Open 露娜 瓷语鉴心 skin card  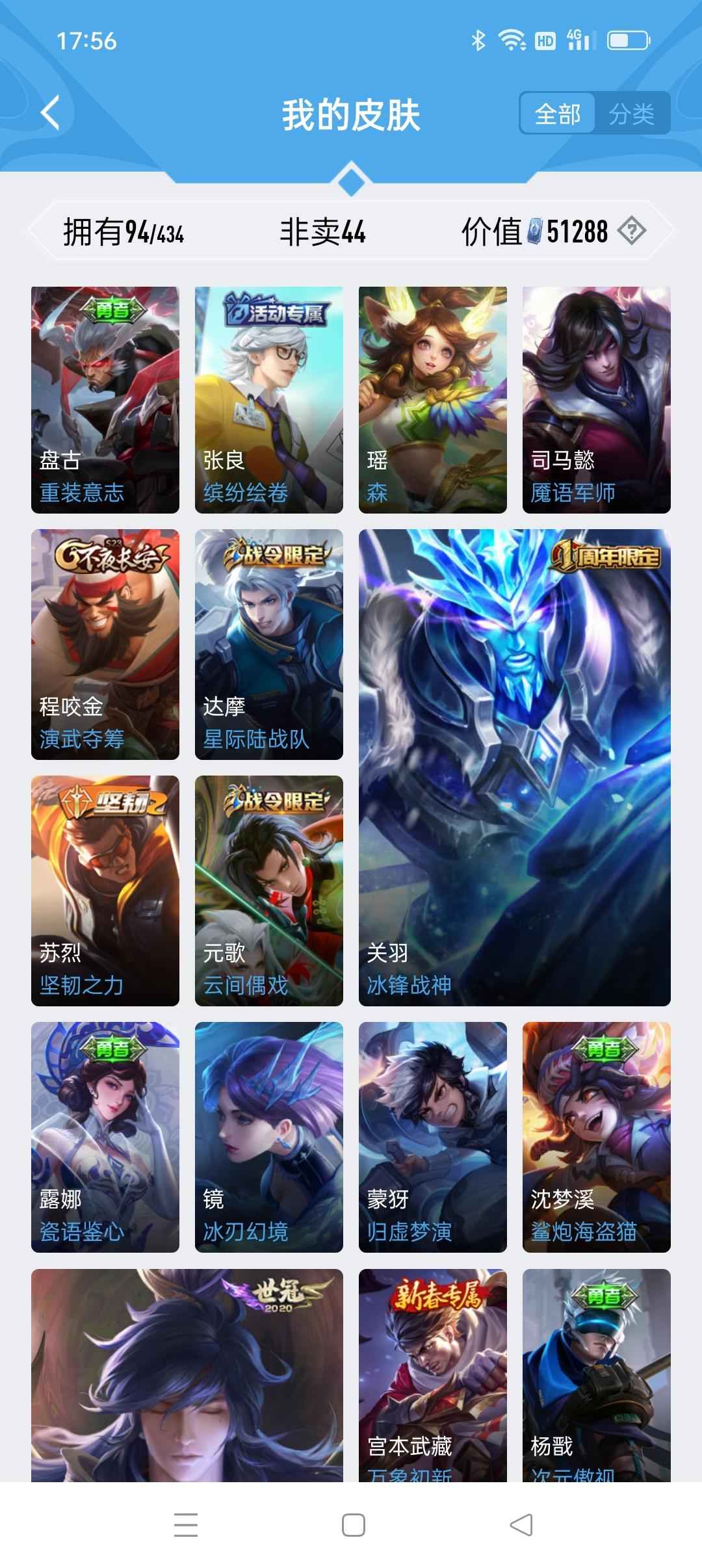coord(105,1137)
